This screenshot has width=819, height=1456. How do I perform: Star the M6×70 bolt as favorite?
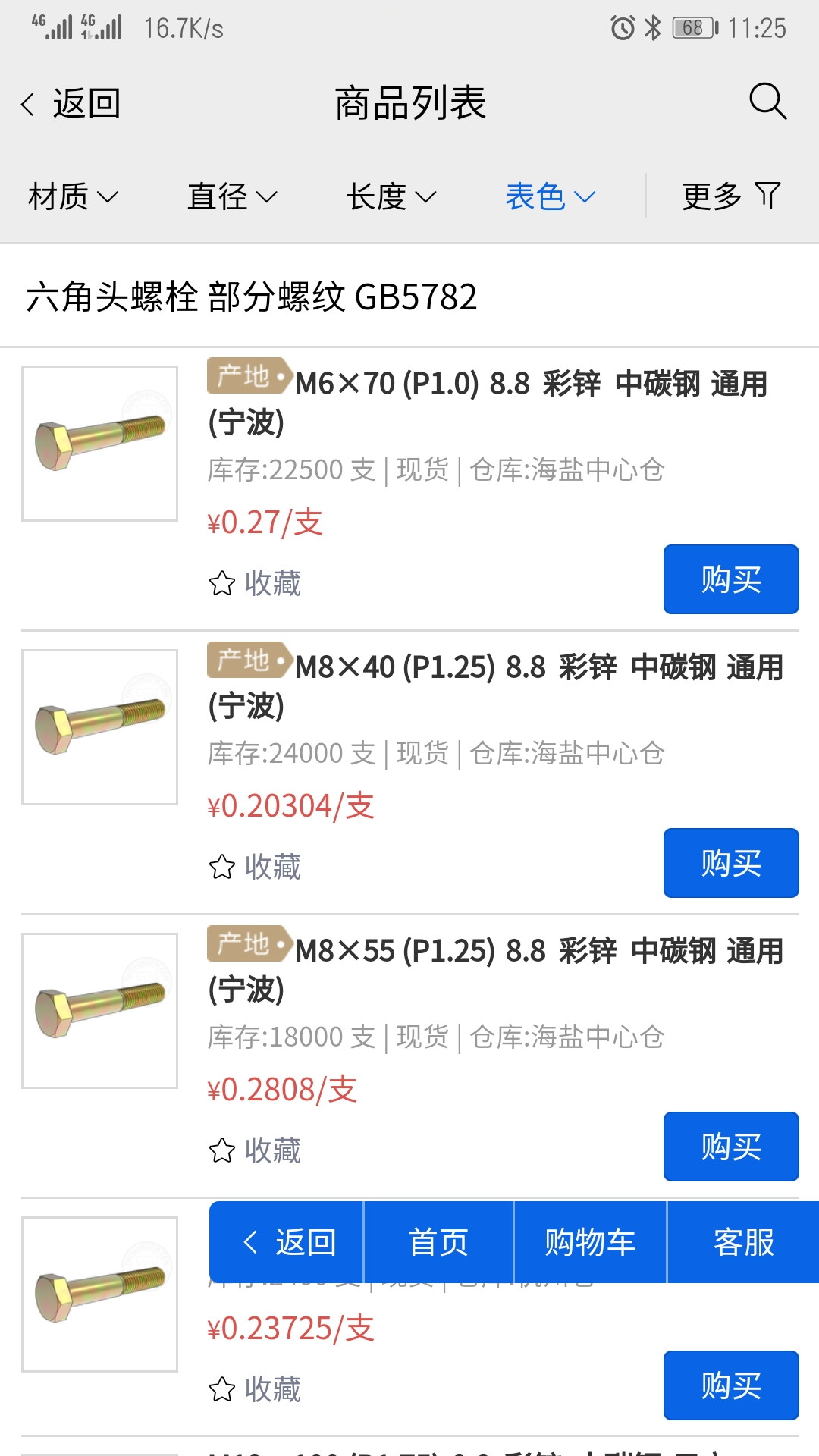coord(221,582)
